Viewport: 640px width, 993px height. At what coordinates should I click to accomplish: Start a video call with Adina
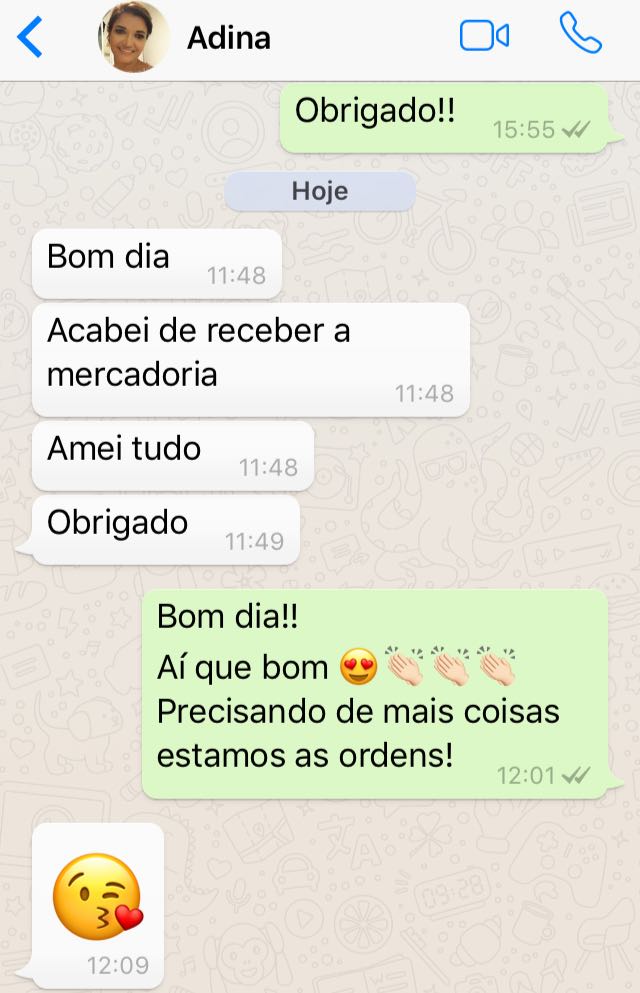click(484, 36)
